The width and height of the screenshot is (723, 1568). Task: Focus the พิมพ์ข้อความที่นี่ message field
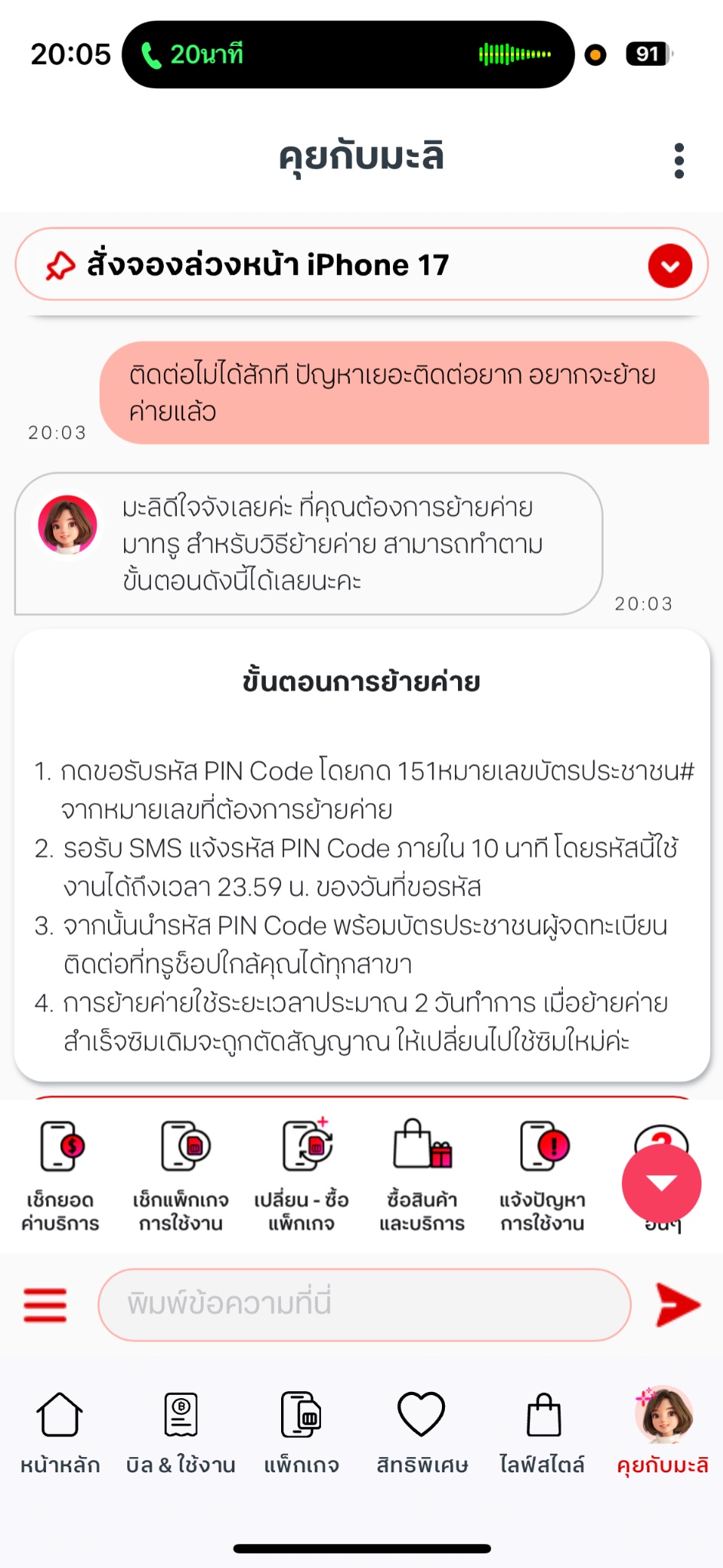click(365, 1305)
